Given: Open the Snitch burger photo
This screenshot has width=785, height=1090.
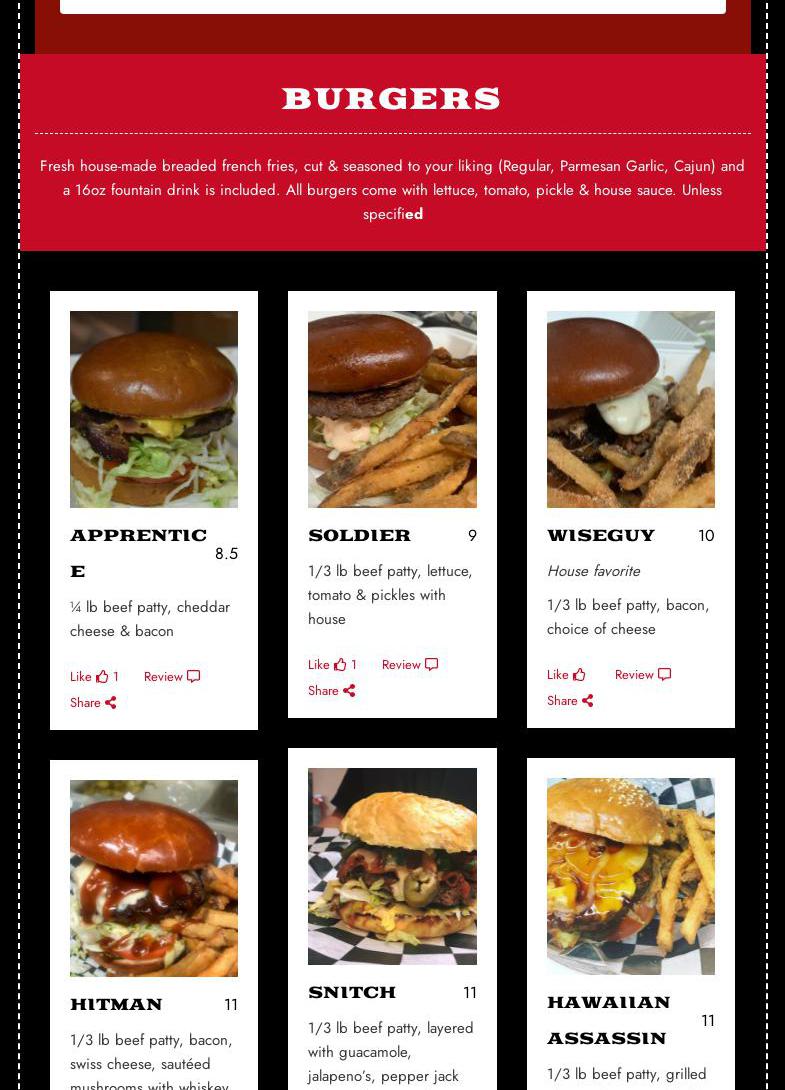Looking at the screenshot, I should 392,866.
